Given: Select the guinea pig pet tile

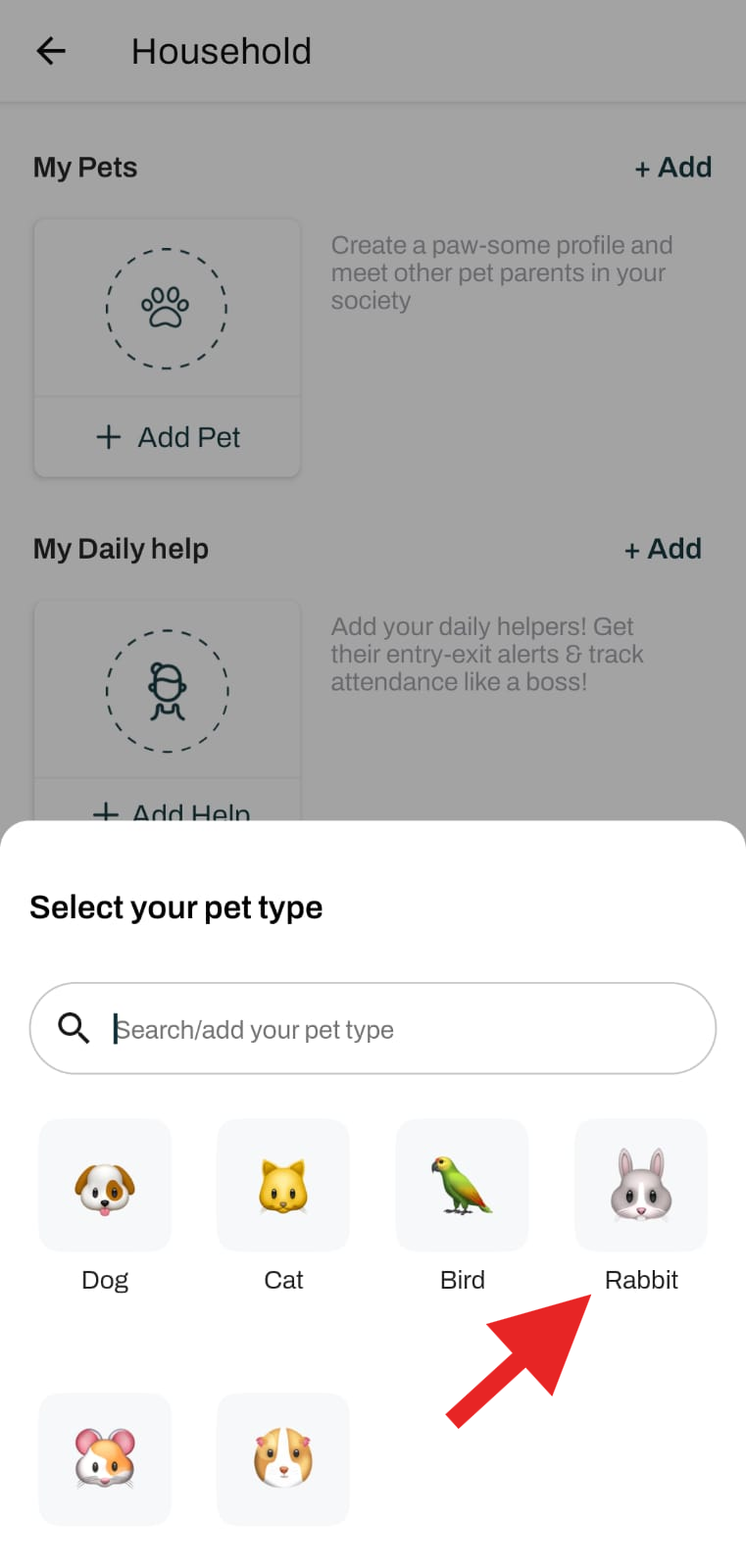Looking at the screenshot, I should point(283,1459).
